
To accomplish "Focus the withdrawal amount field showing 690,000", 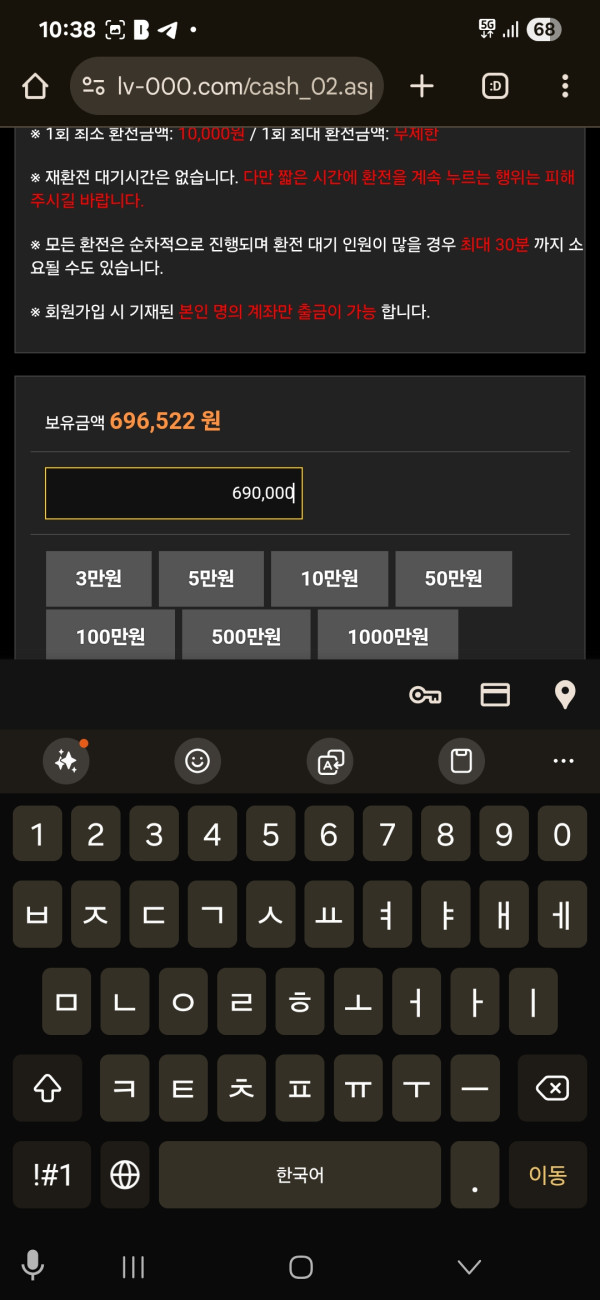I will 173,493.
